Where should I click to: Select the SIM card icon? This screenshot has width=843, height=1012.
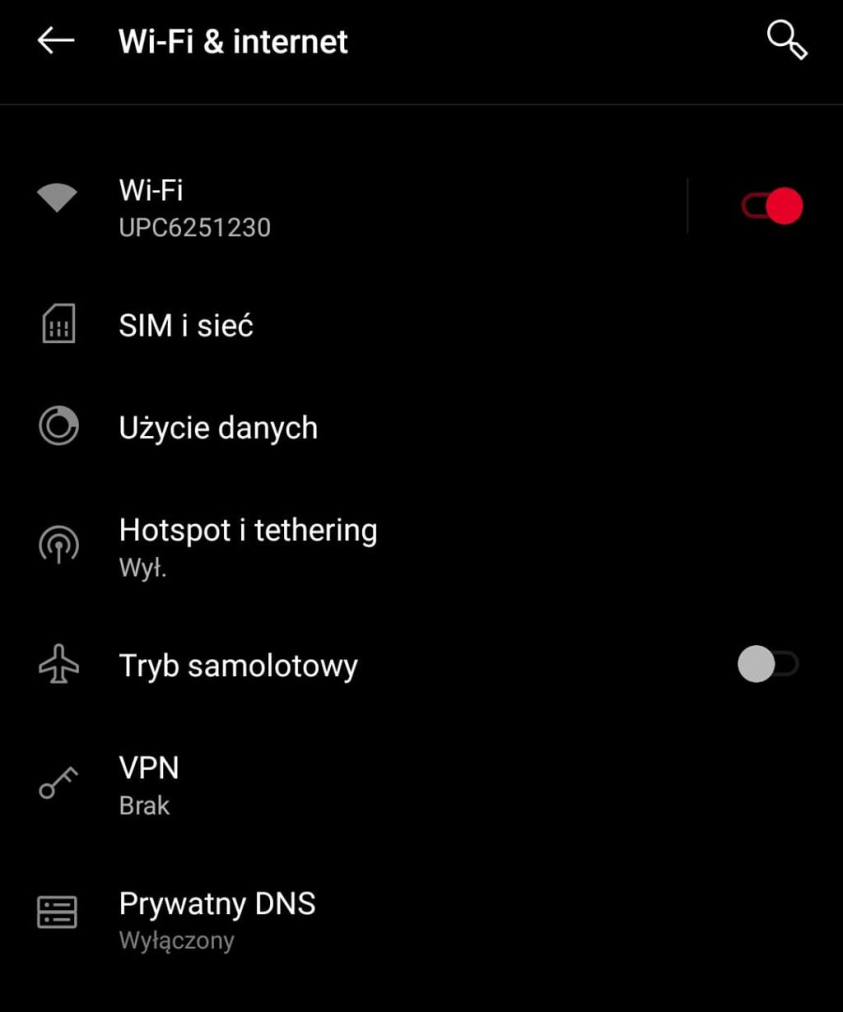click(57, 322)
